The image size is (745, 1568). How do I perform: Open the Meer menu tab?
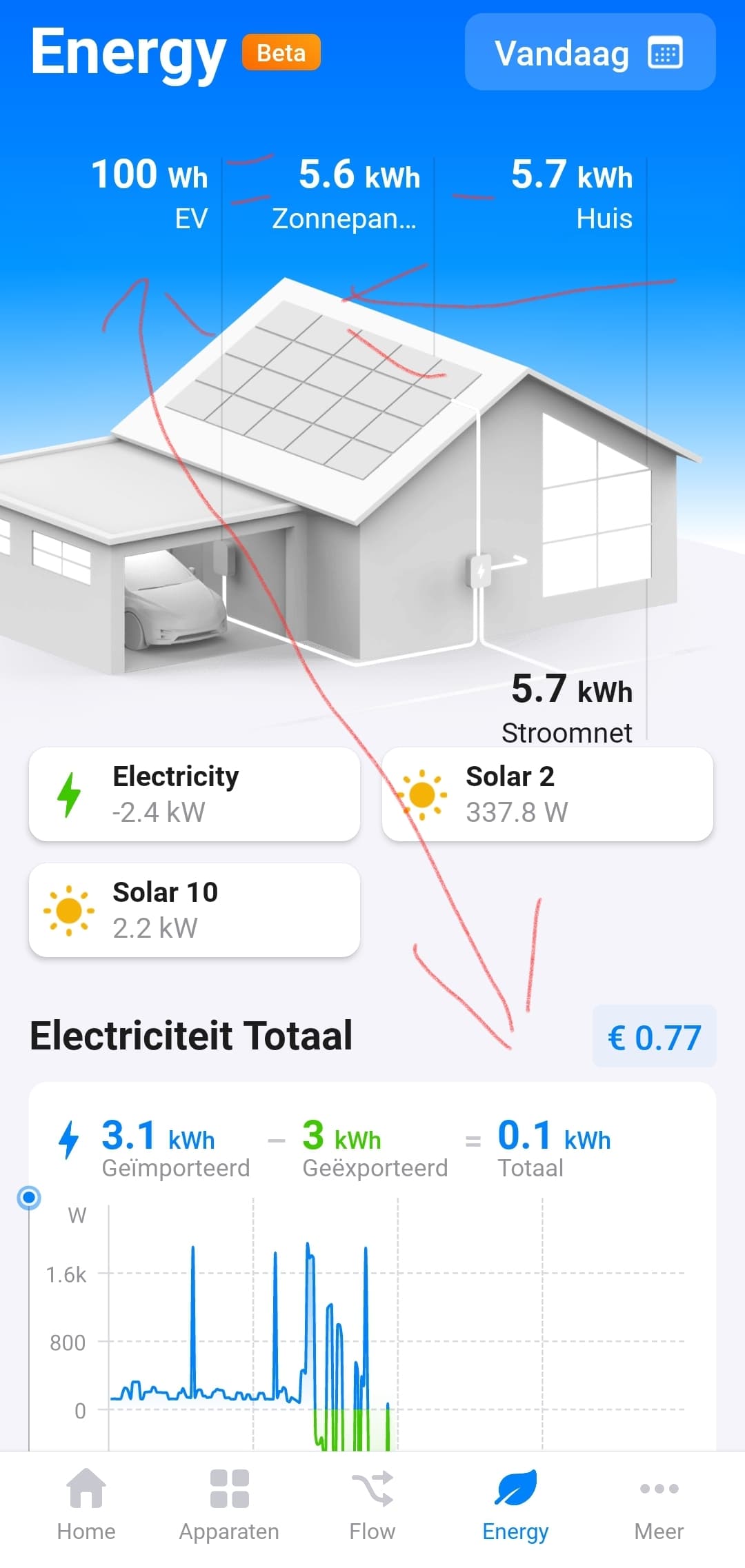pyautogui.click(x=659, y=1505)
